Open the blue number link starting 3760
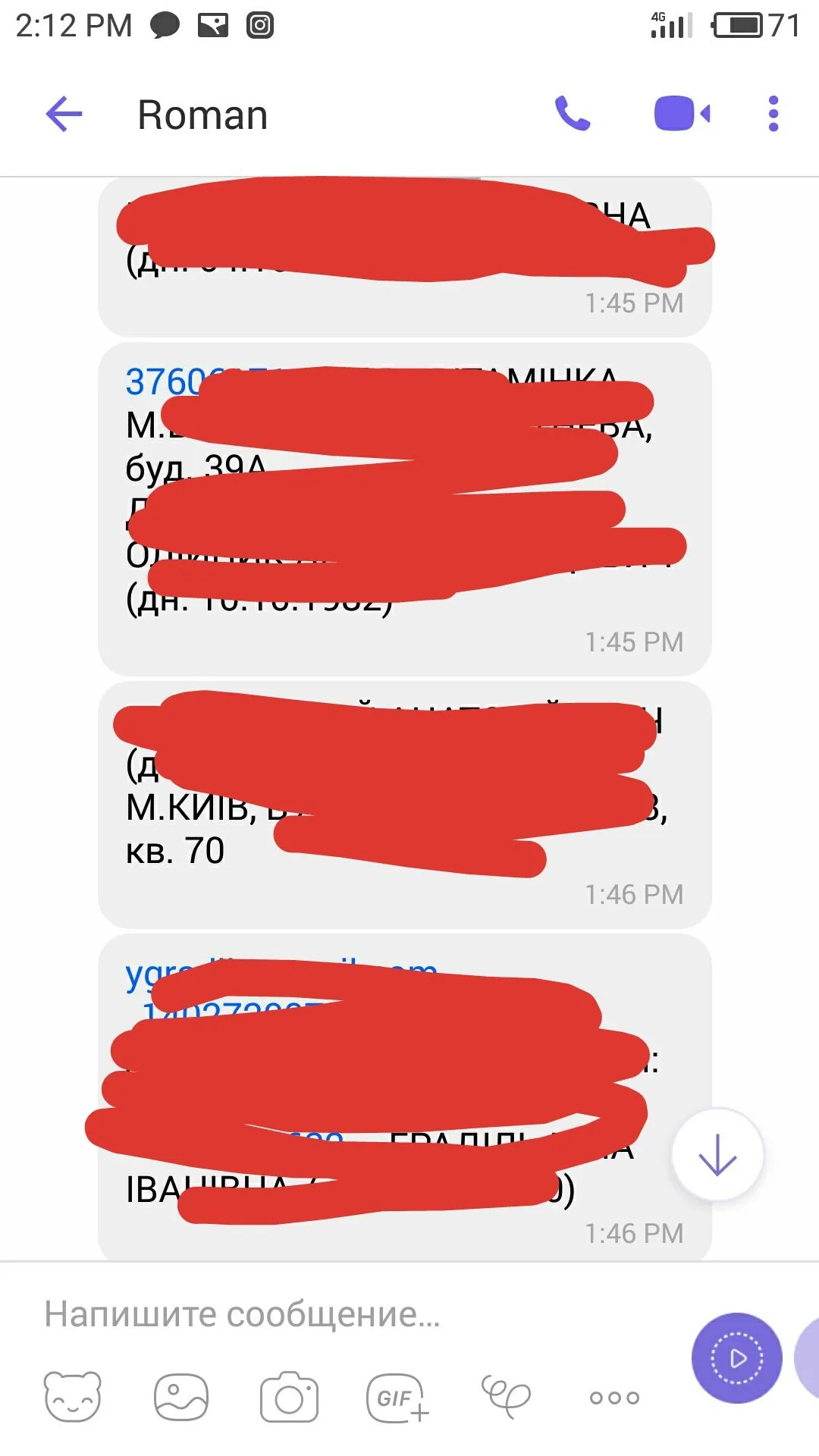 click(x=163, y=381)
